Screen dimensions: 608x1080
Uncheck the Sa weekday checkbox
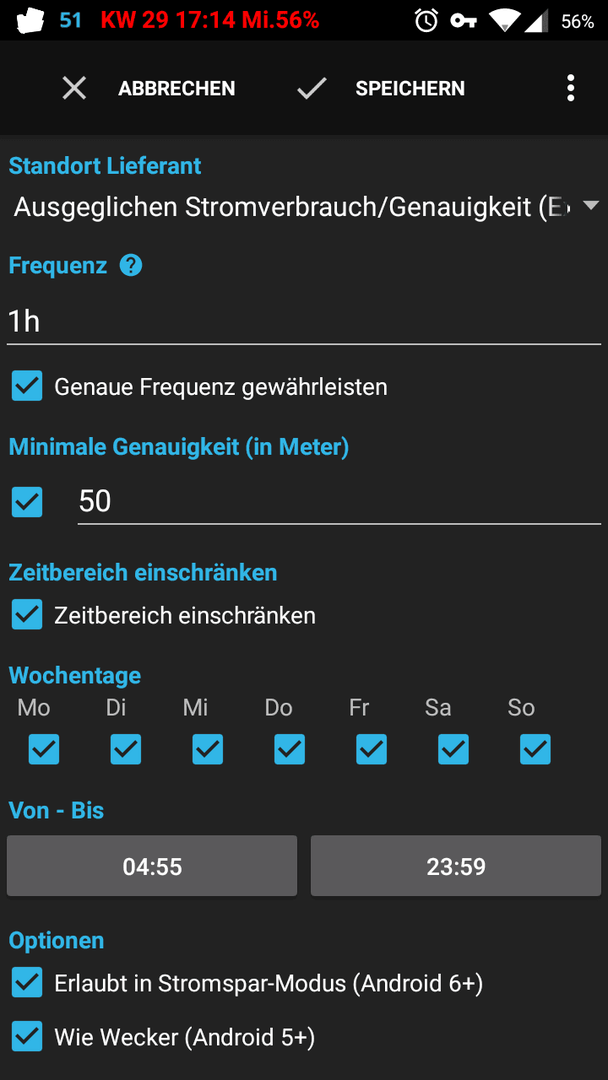tap(453, 749)
